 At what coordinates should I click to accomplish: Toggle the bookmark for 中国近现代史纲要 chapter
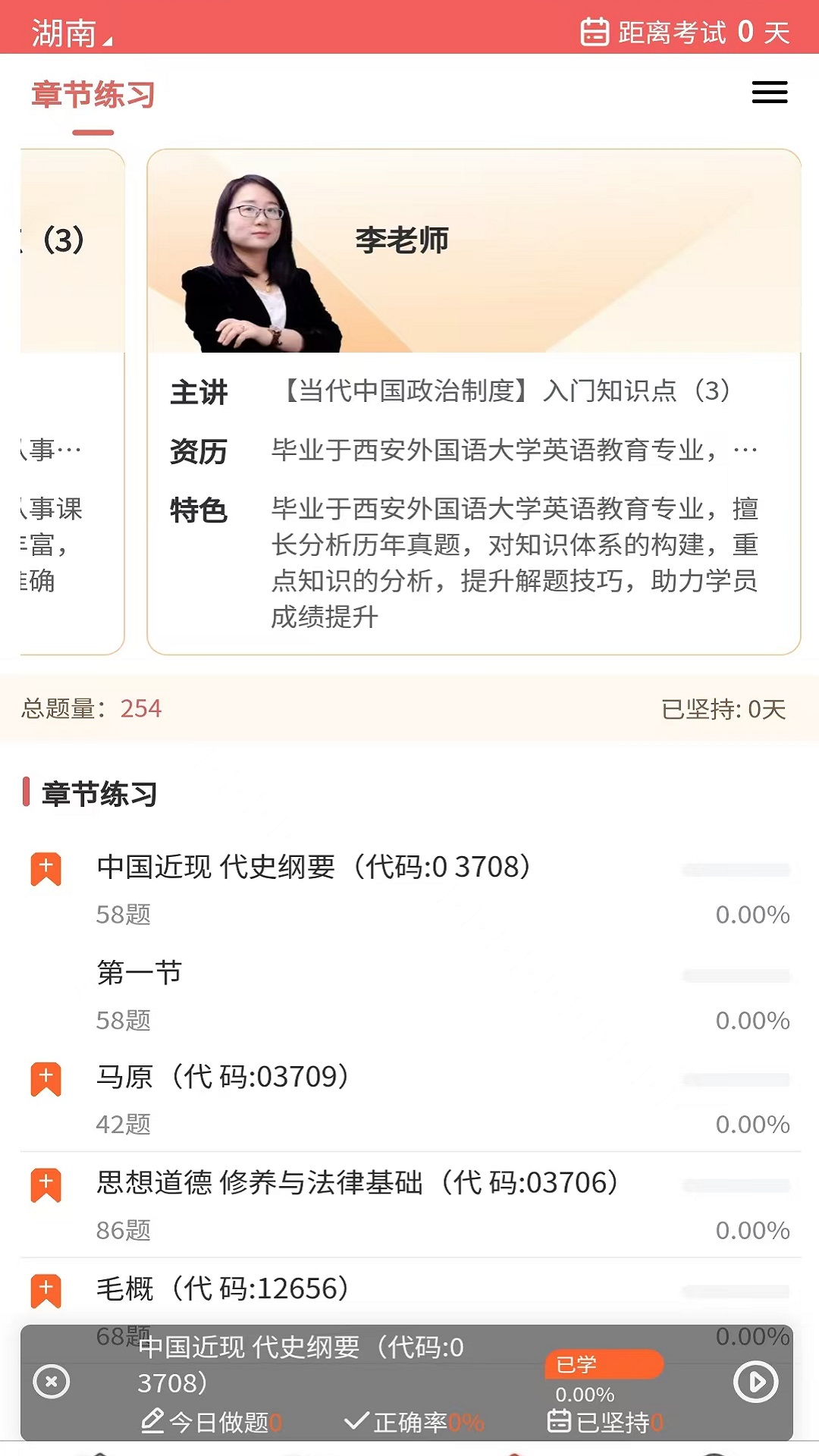(47, 867)
